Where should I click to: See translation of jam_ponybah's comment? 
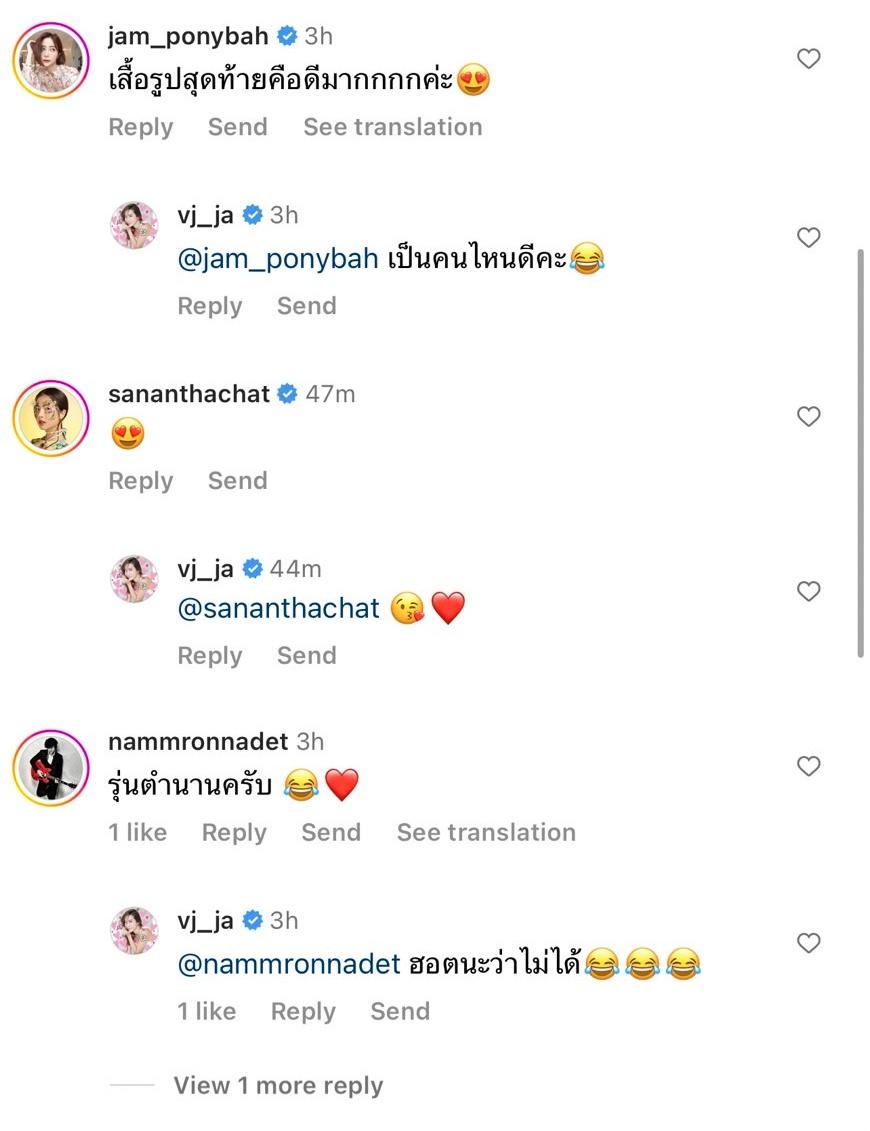coord(392,127)
